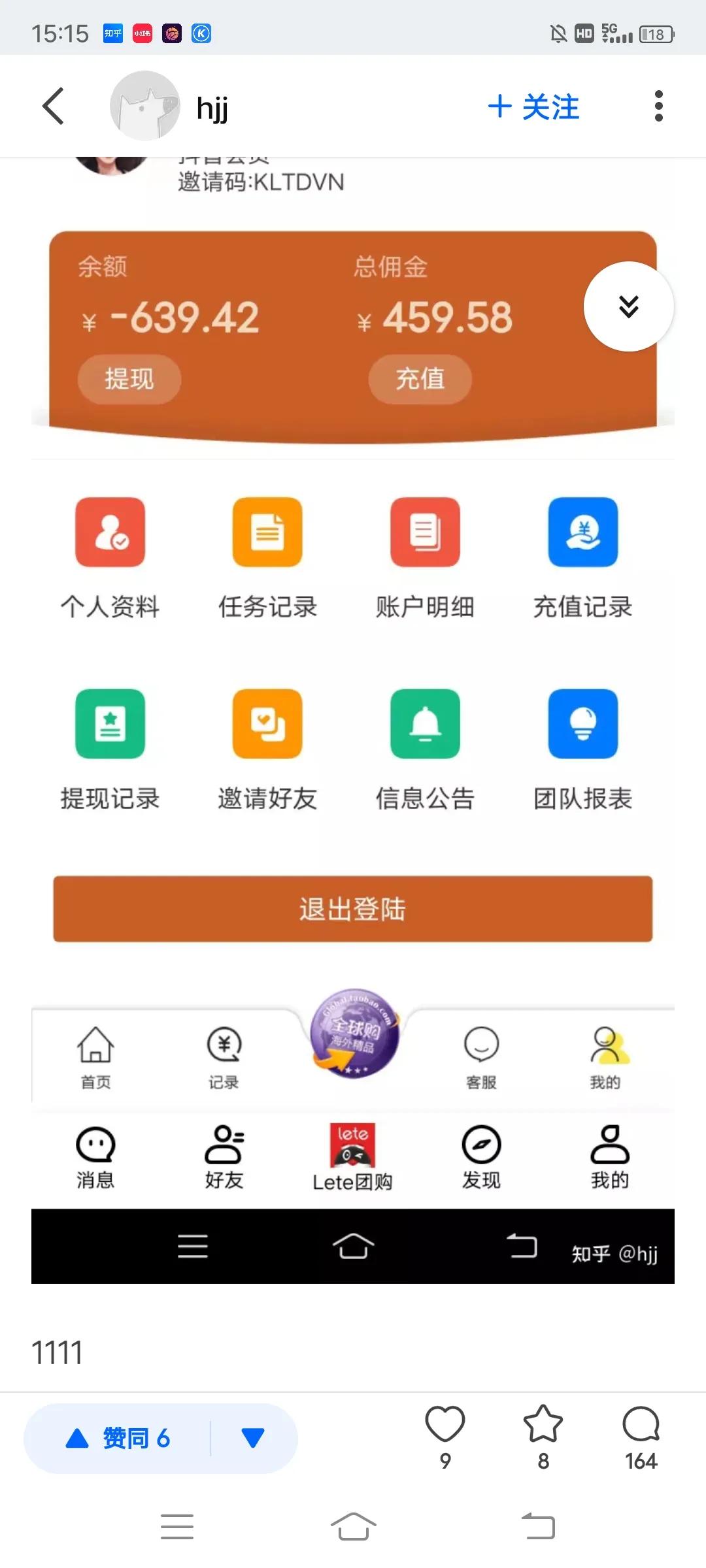Image resolution: width=706 pixels, height=1568 pixels.
Task: Collapse the card via the chevron circle
Action: pyautogui.click(x=628, y=307)
